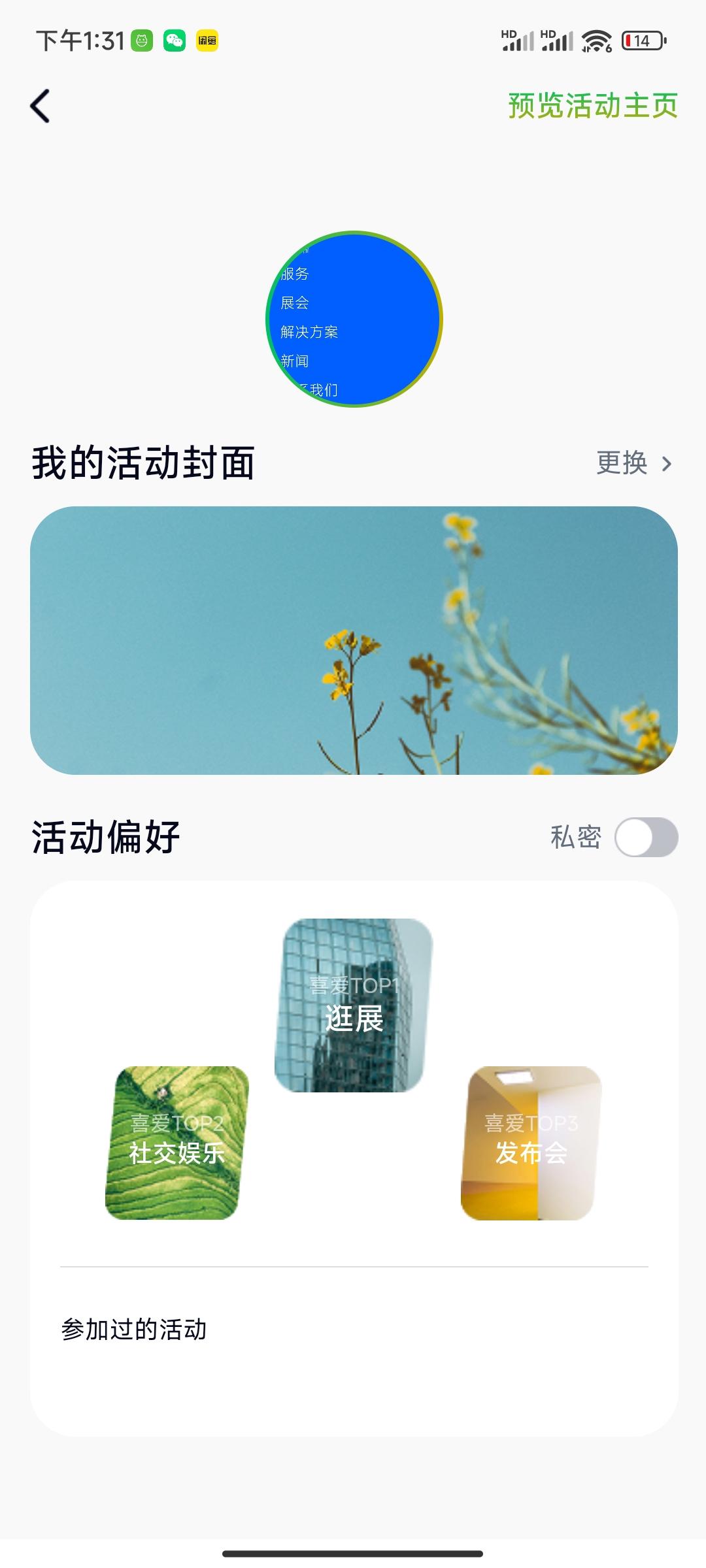Open the flower activity cover image

pyautogui.click(x=354, y=640)
